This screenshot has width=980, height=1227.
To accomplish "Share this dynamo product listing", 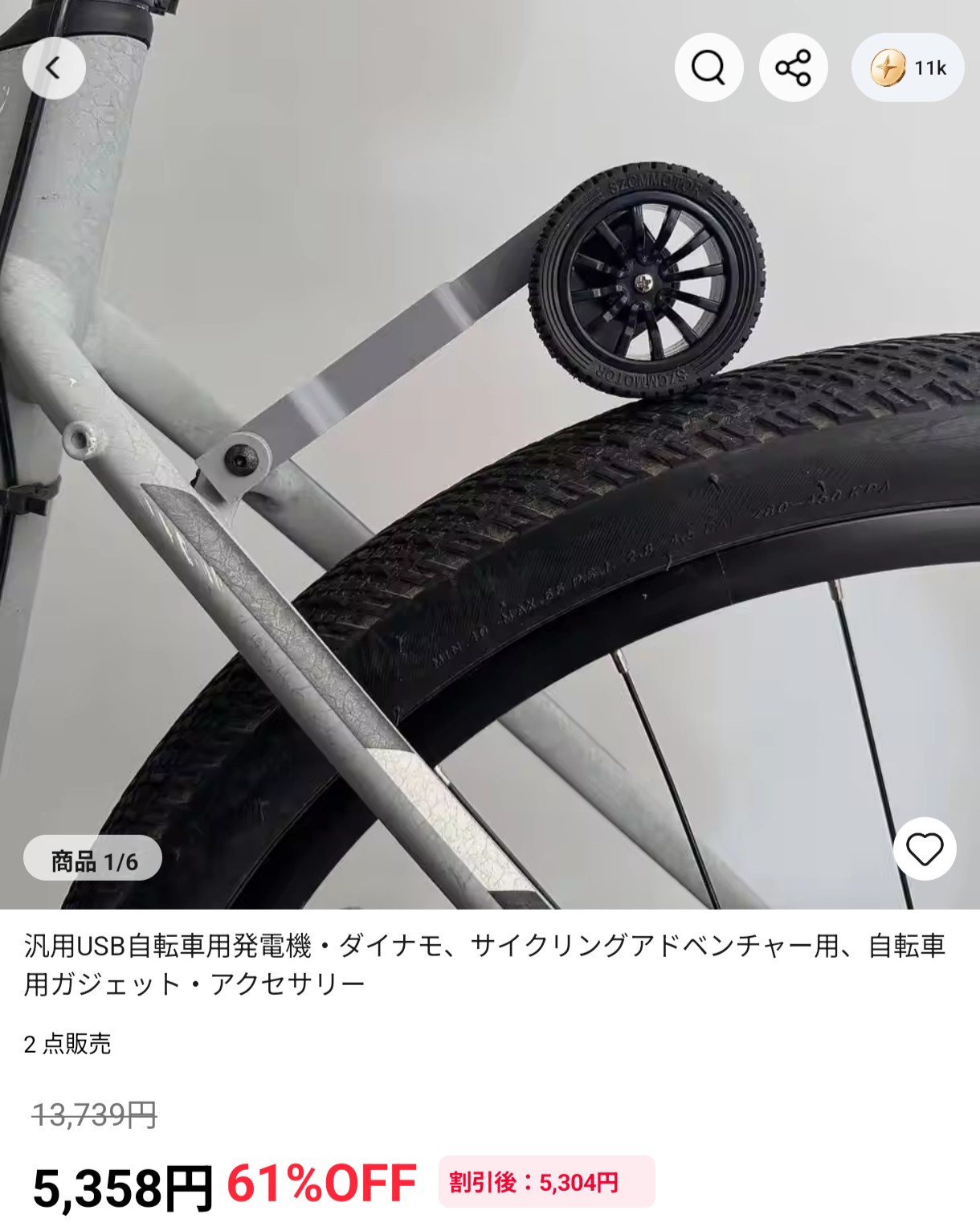I will coord(793,67).
